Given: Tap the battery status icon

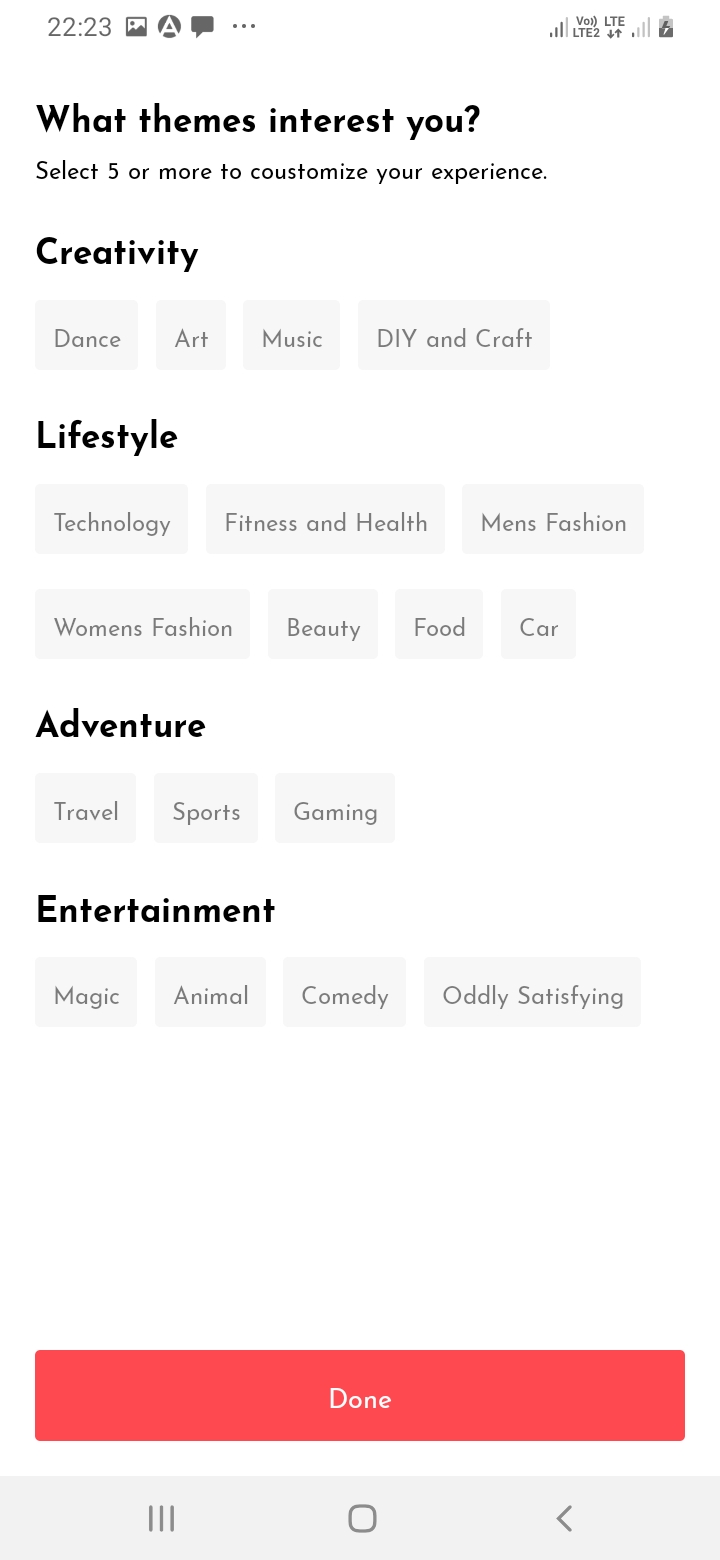Looking at the screenshot, I should click(x=666, y=27).
